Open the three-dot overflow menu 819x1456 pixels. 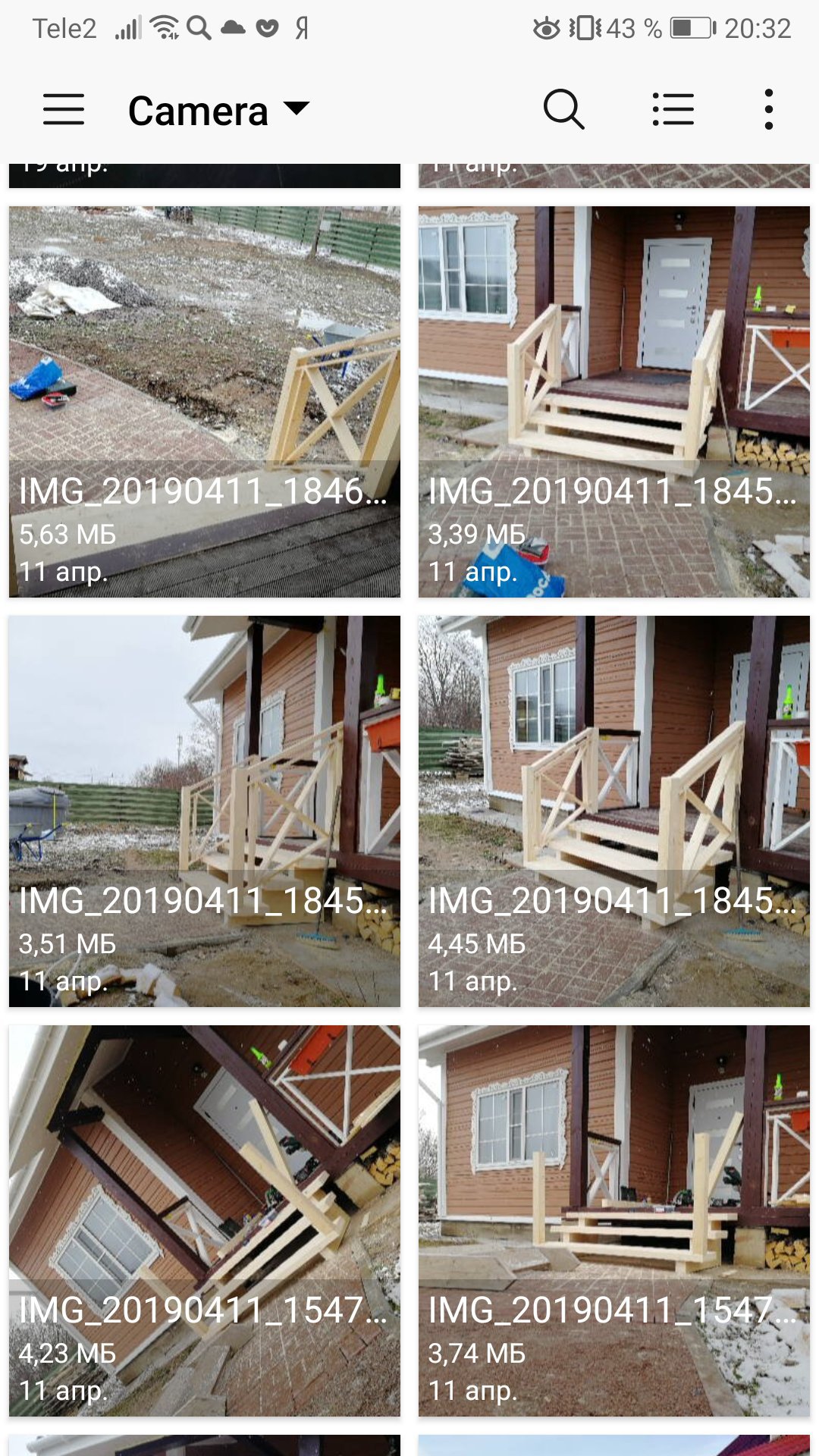[x=768, y=109]
